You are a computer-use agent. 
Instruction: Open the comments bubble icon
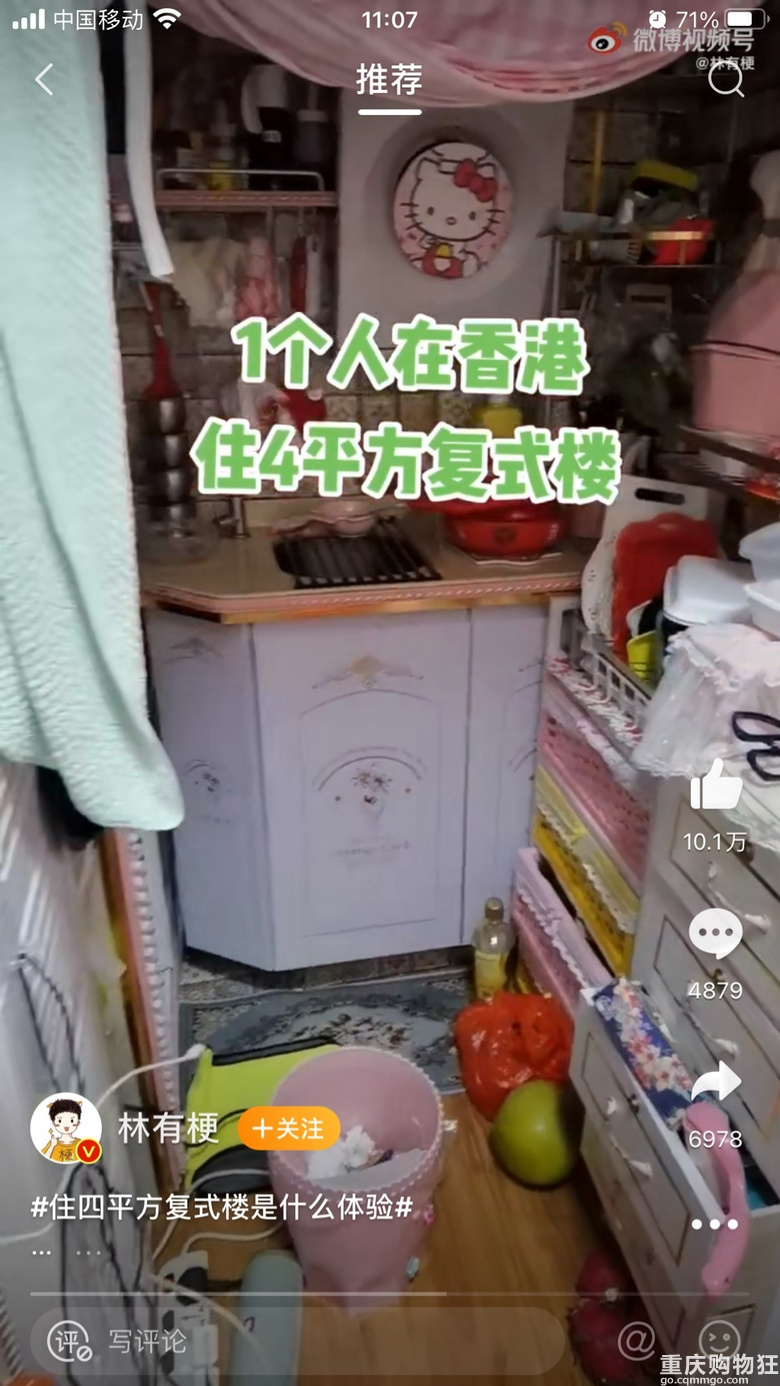click(x=716, y=934)
